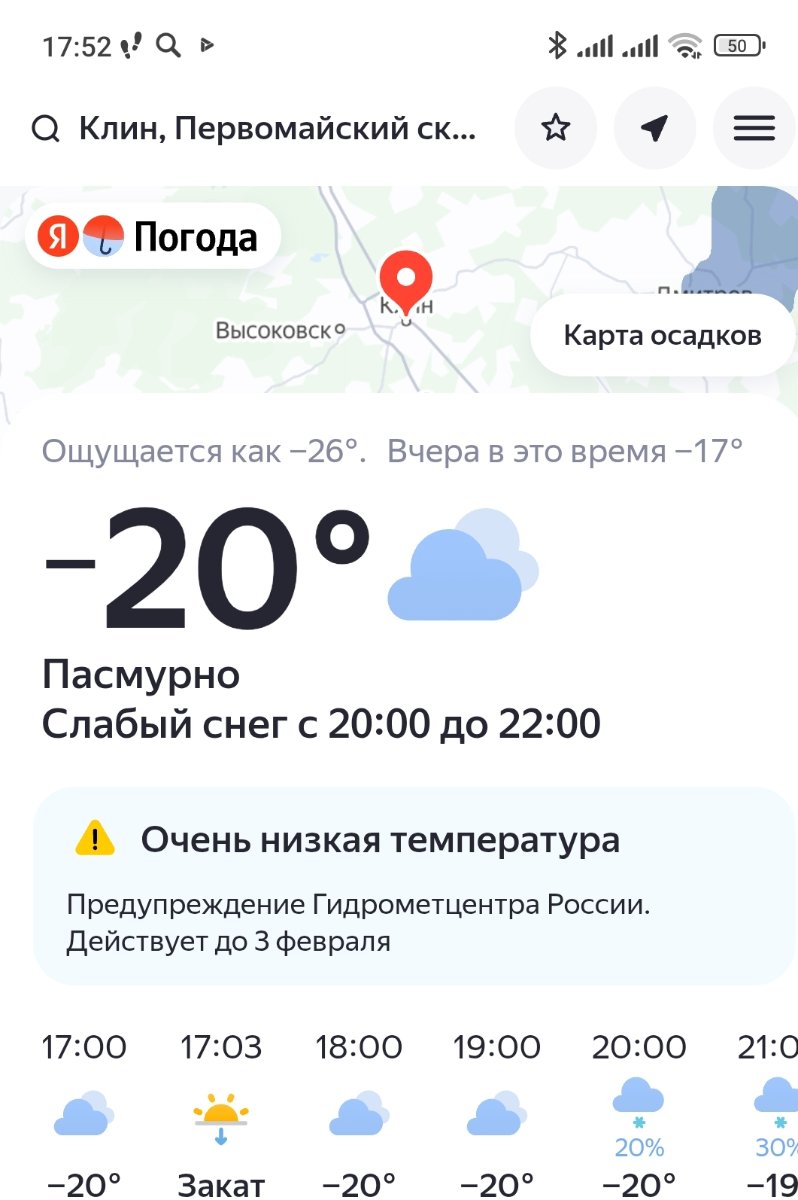Open the Очень низкая температура warning
The height and width of the screenshot is (1200, 798).
point(414,885)
